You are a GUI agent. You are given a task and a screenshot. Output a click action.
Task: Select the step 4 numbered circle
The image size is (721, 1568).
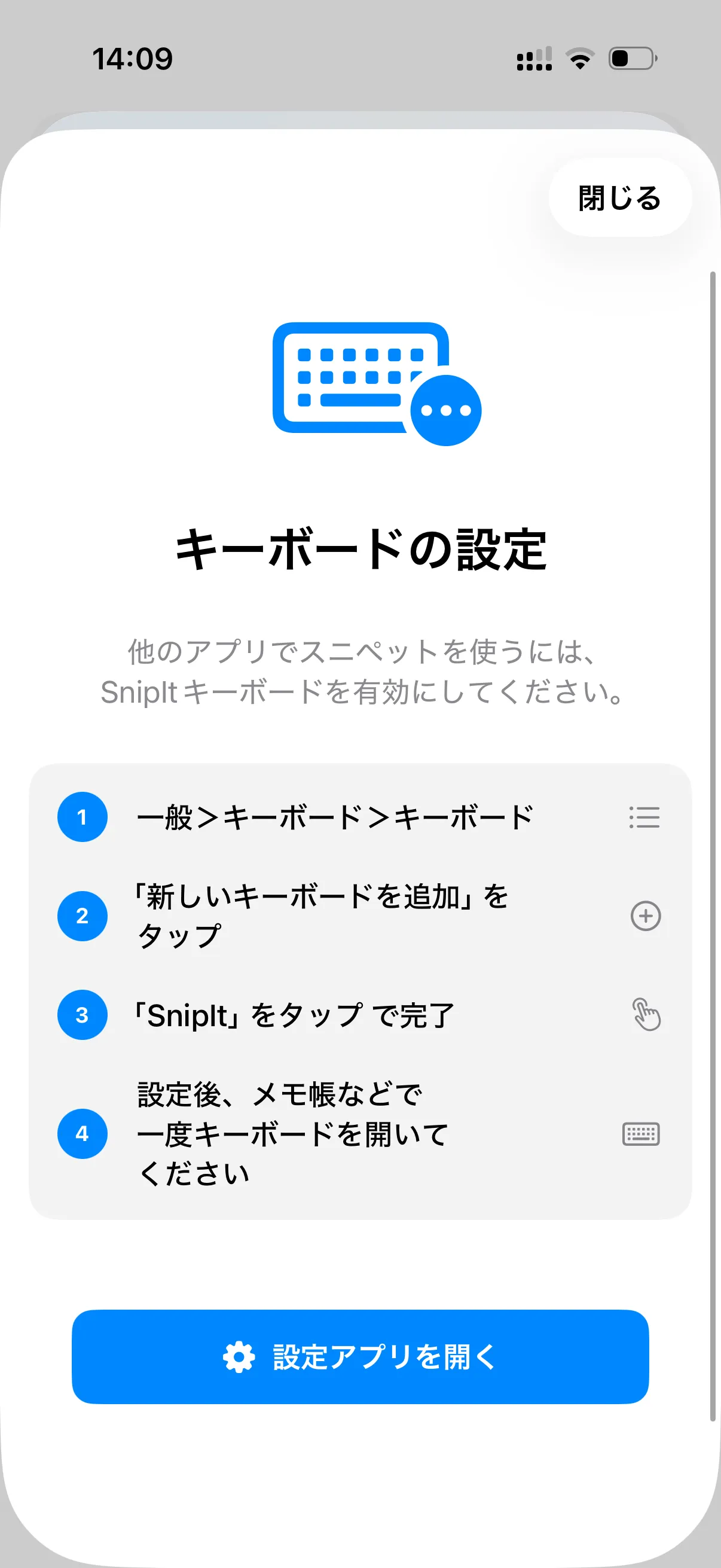[81, 1133]
